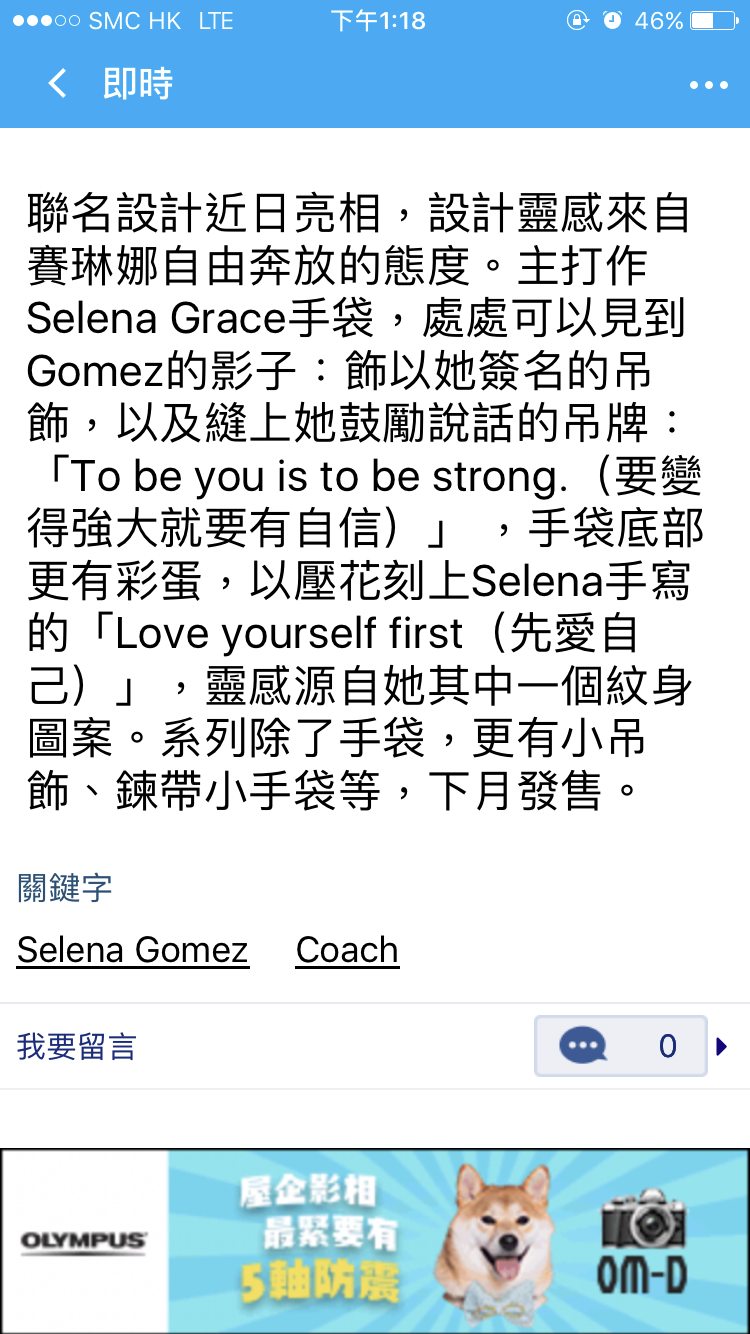Tap 我要留言 to leave a comment
The width and height of the screenshot is (750, 1334).
click(x=77, y=1047)
